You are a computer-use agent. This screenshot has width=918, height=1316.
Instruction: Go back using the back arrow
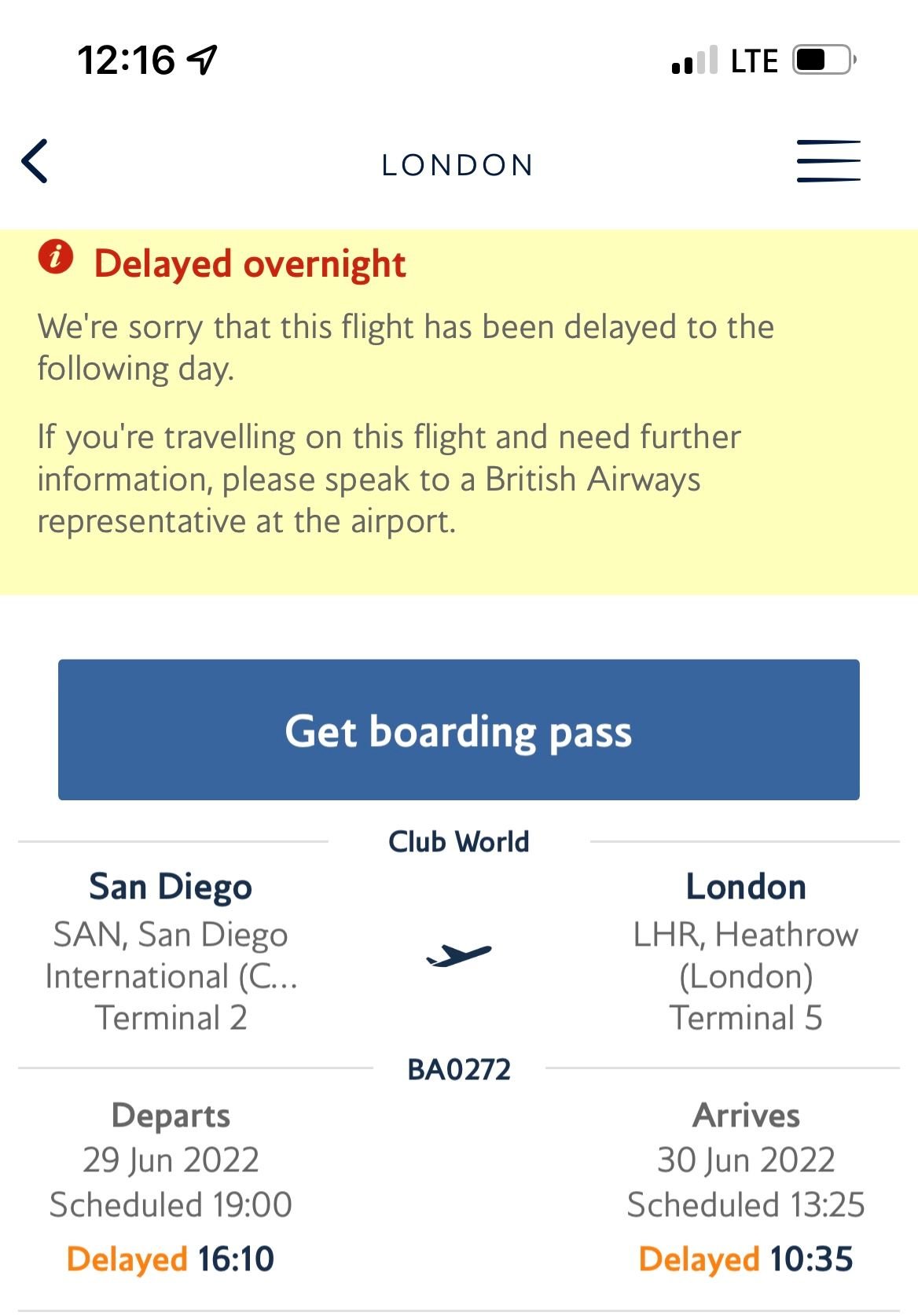pos(35,162)
